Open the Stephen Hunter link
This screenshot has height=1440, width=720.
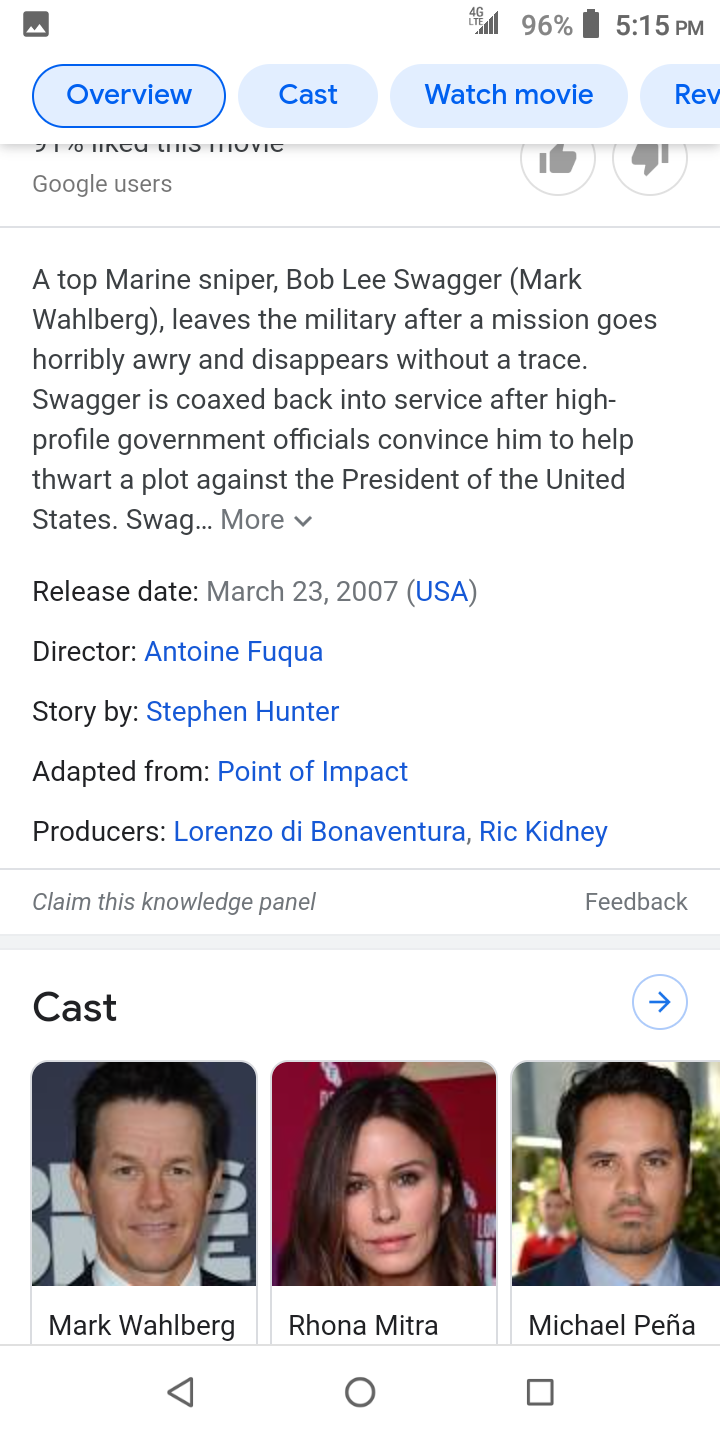(x=243, y=712)
